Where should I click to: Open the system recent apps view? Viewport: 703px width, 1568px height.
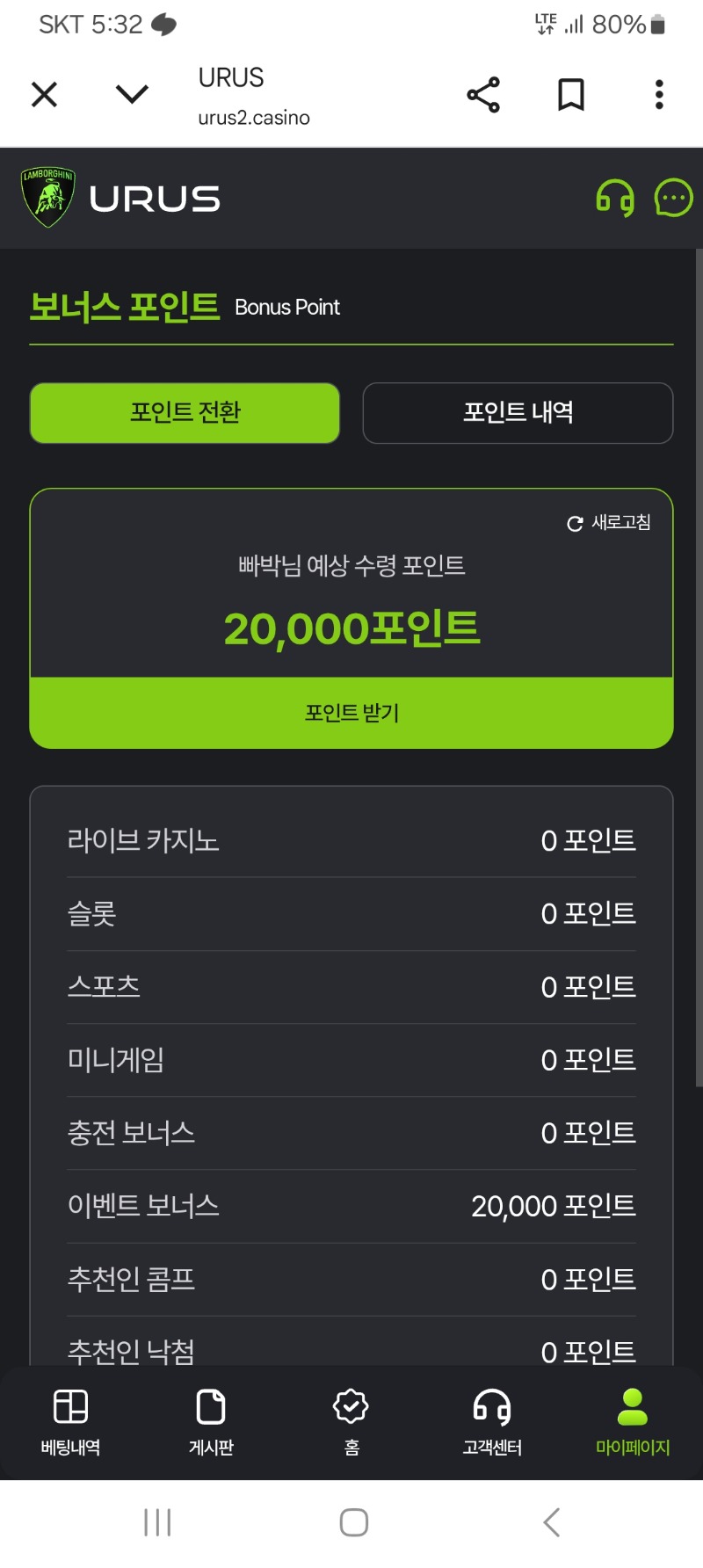click(x=157, y=1522)
